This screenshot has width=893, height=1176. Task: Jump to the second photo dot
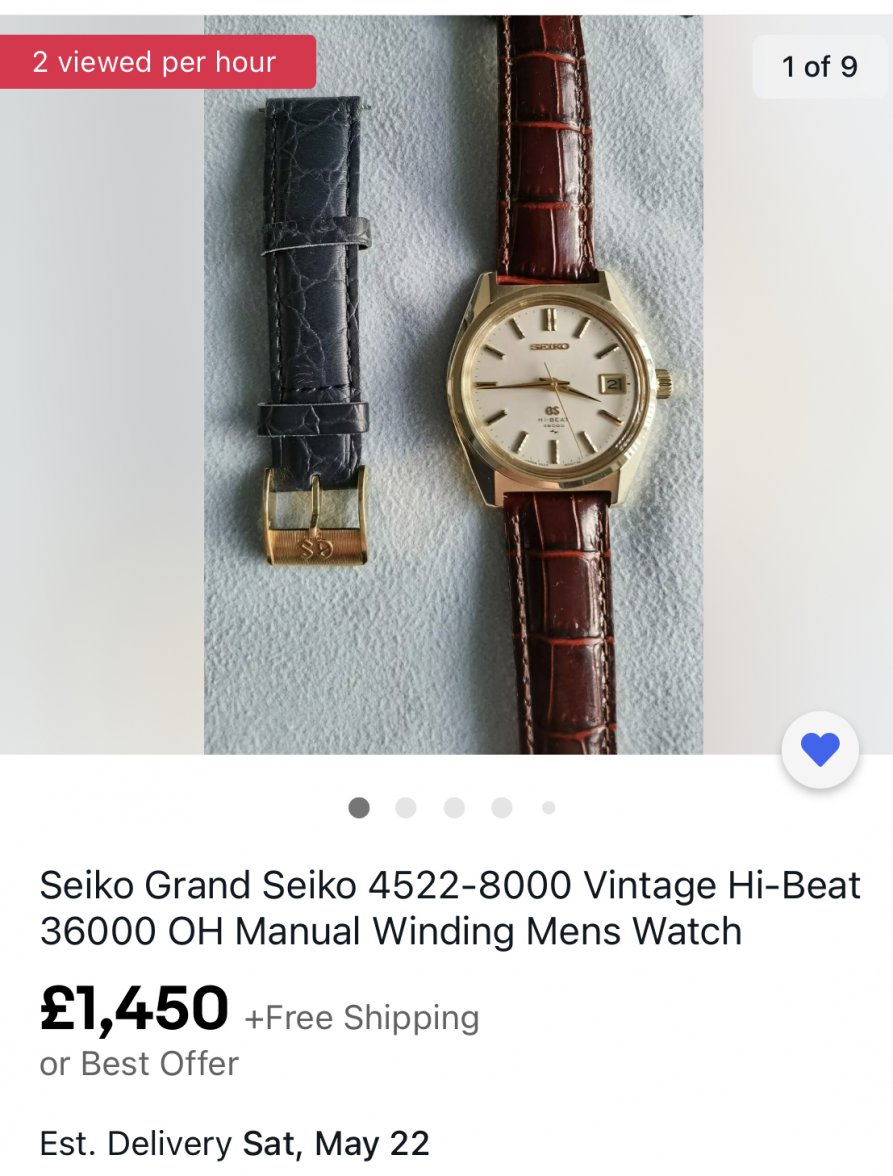click(406, 808)
